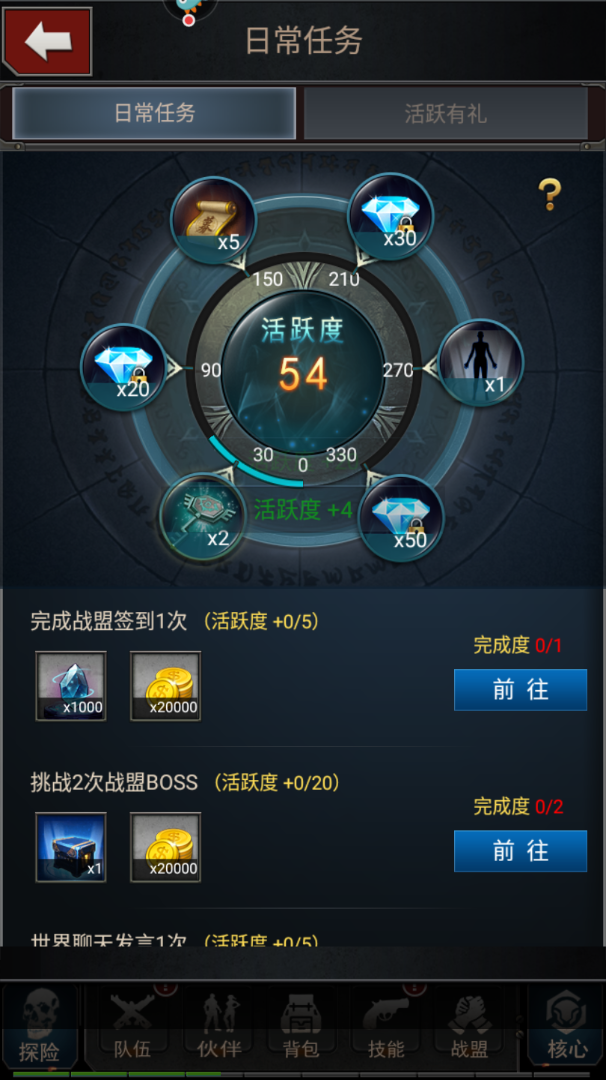This screenshot has height=1080, width=606.
Task: View the blue chest x1 reward item
Action: [71, 847]
